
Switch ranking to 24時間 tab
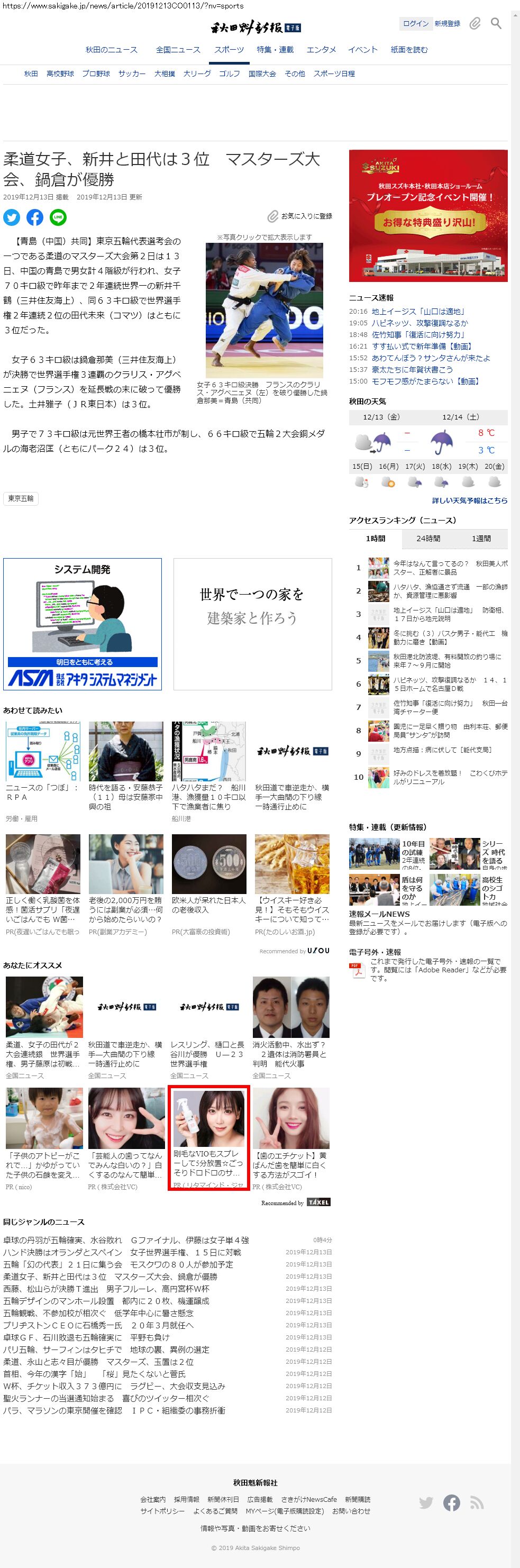pyautogui.click(x=428, y=539)
